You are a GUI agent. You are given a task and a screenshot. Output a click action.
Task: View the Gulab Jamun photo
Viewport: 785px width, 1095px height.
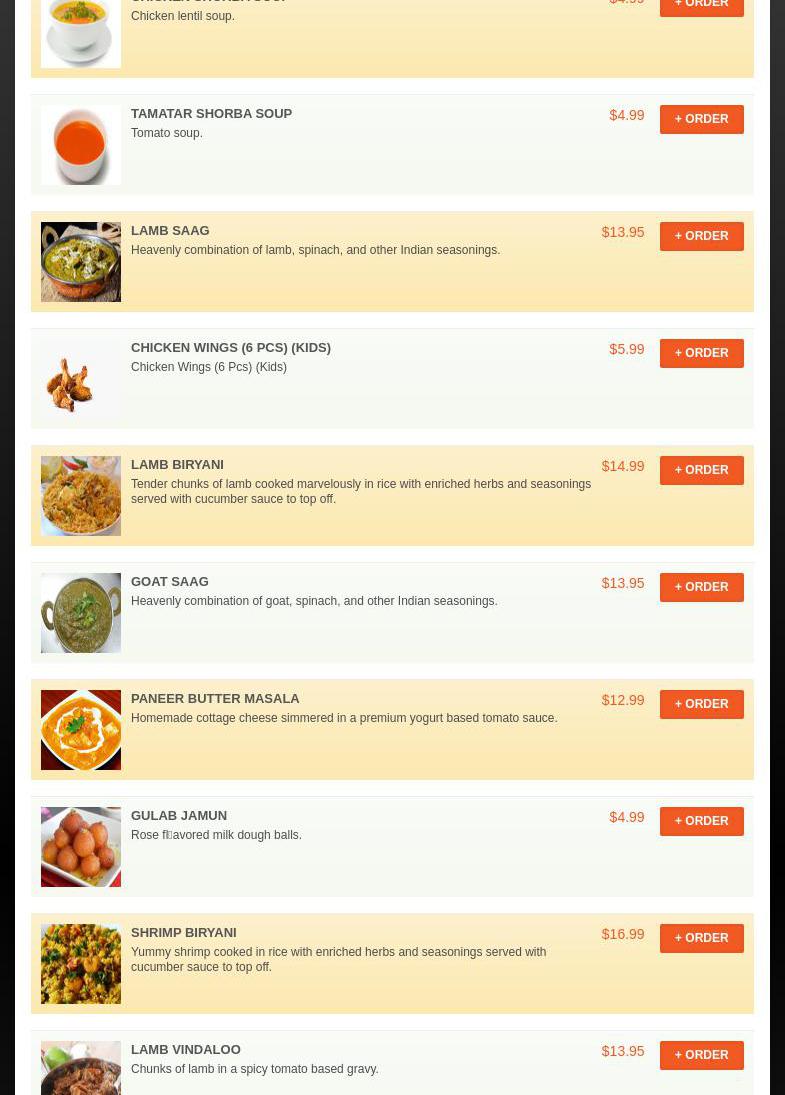[81, 847]
